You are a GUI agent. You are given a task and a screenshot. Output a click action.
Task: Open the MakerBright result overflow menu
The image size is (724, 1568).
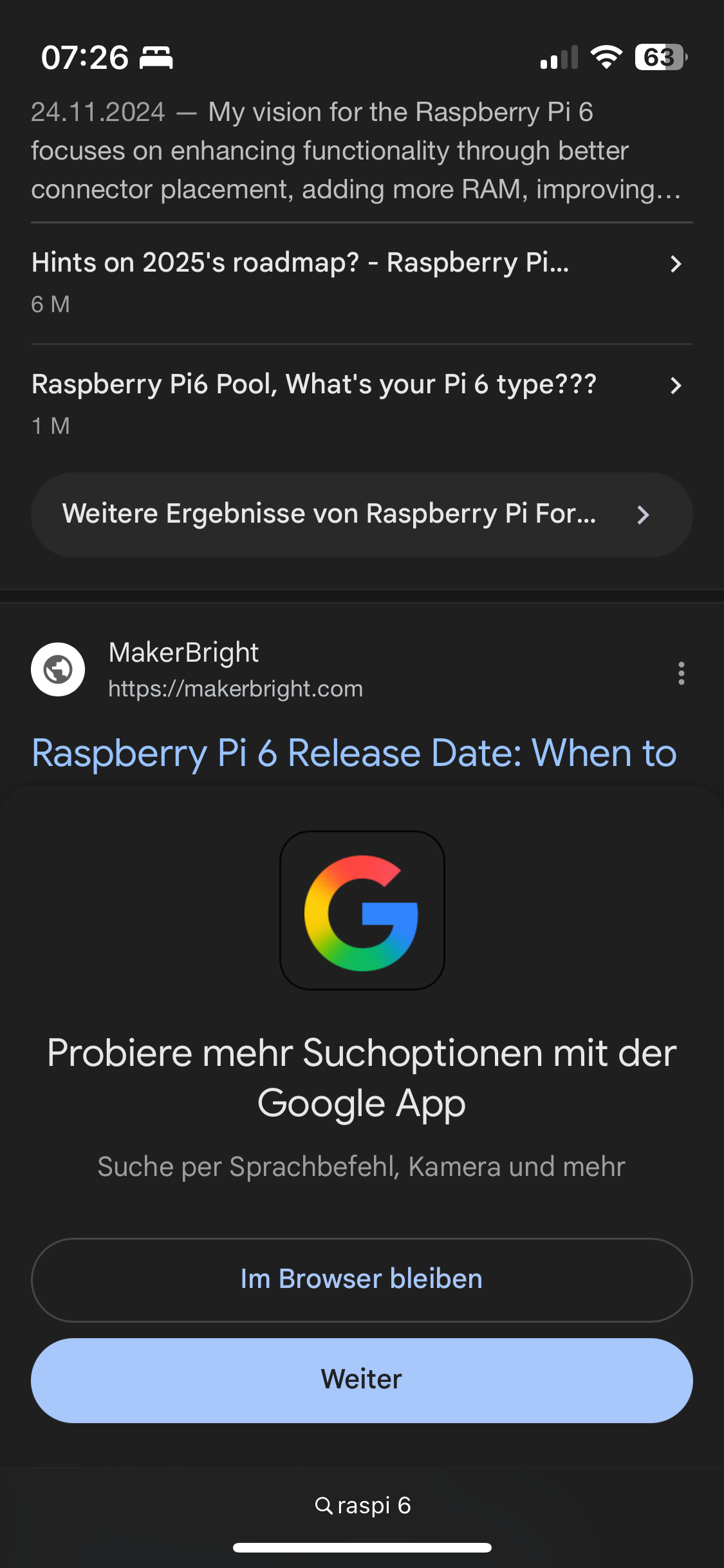pos(681,673)
